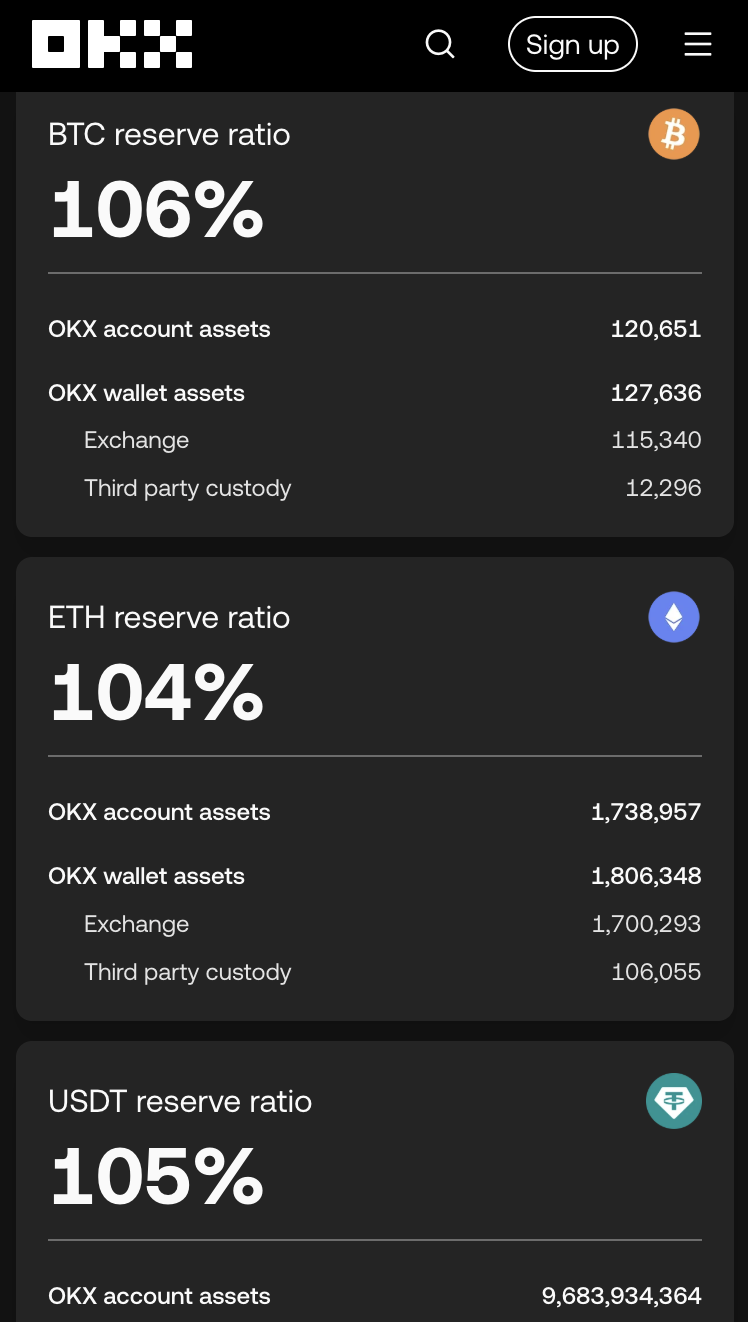Open the ETH reserve ratio card

tap(374, 788)
